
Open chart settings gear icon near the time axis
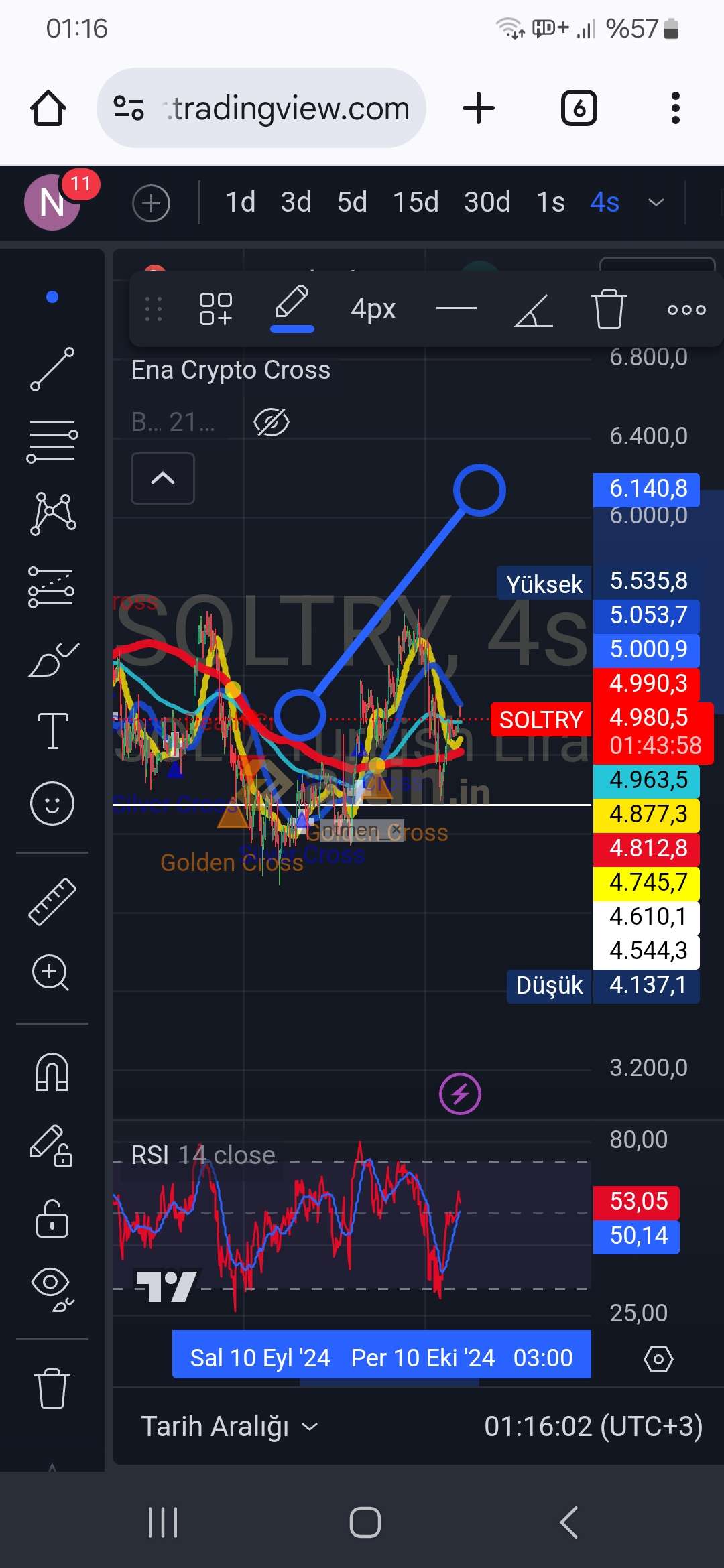point(658,1359)
